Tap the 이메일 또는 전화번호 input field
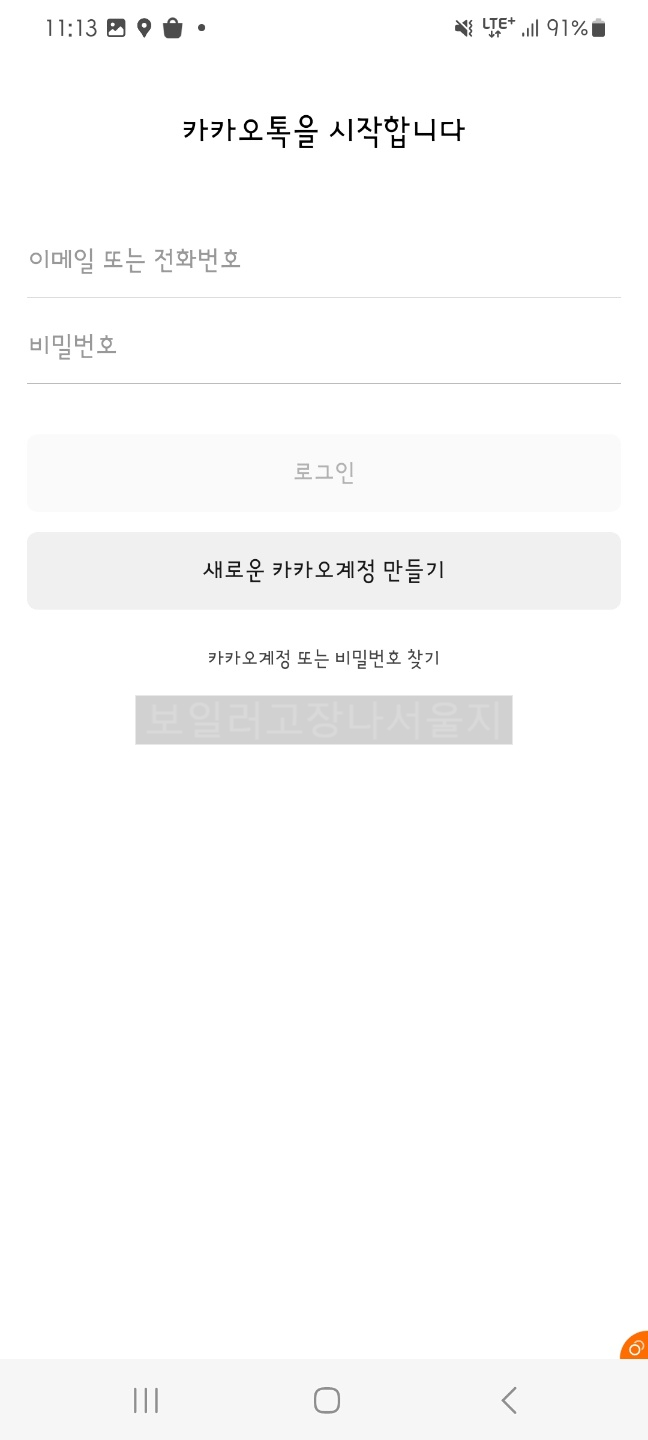 pos(324,260)
